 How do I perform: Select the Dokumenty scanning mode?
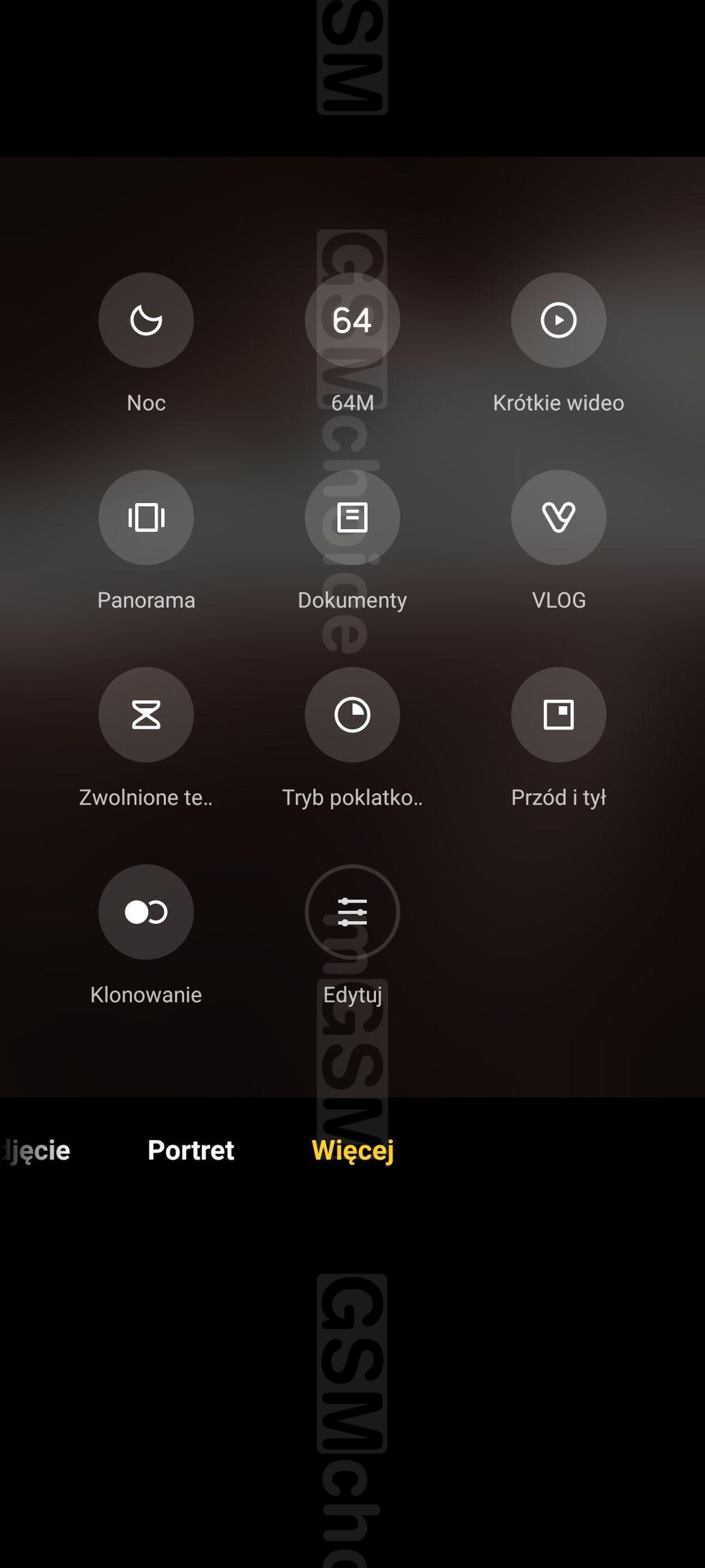point(352,517)
